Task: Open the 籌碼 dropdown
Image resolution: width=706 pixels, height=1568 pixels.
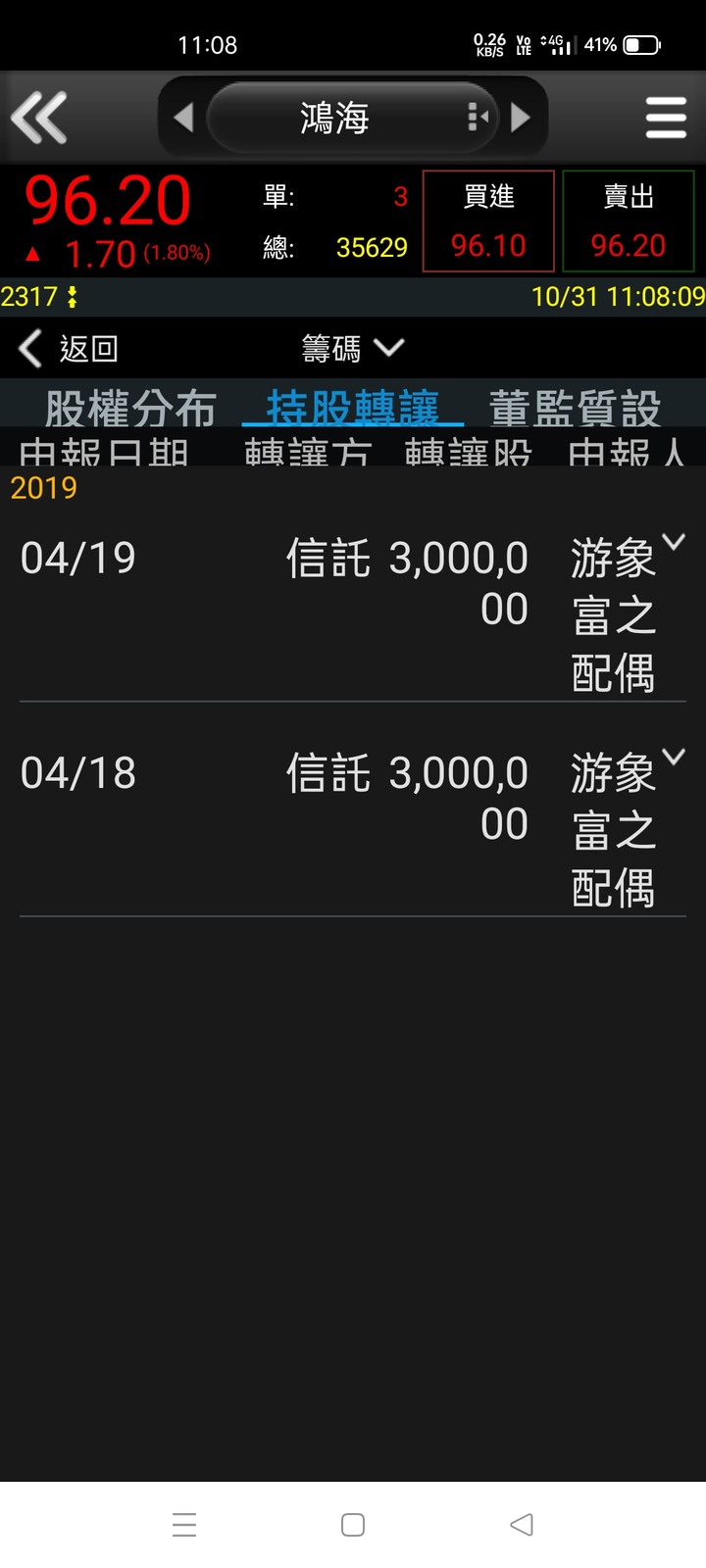Action: (x=353, y=348)
